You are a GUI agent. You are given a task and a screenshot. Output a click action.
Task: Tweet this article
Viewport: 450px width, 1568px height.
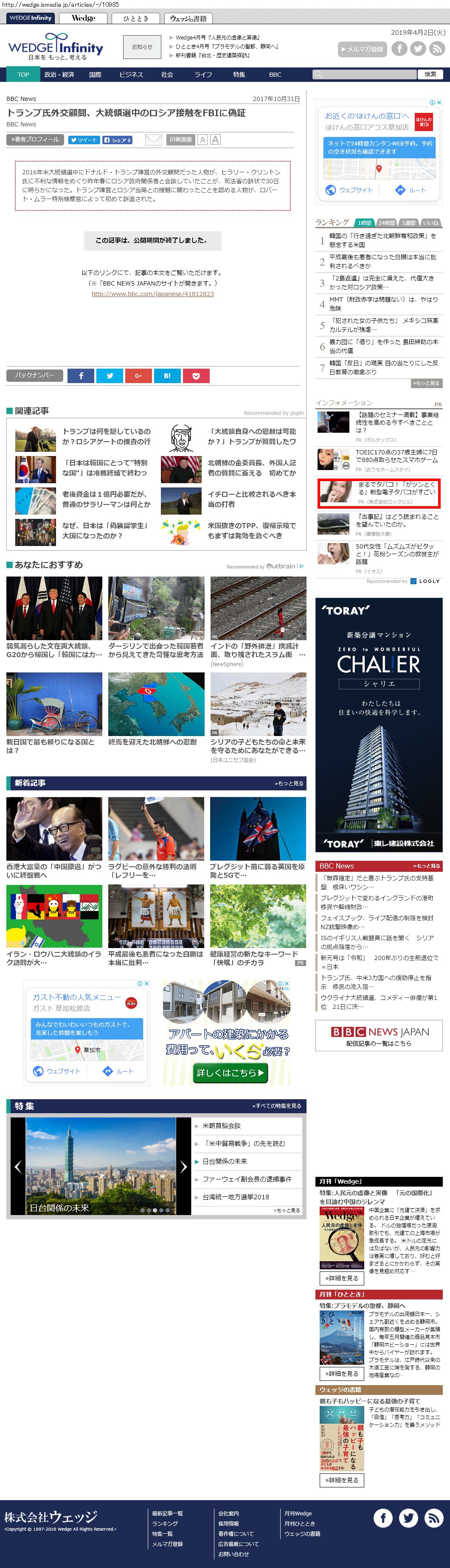click(84, 140)
